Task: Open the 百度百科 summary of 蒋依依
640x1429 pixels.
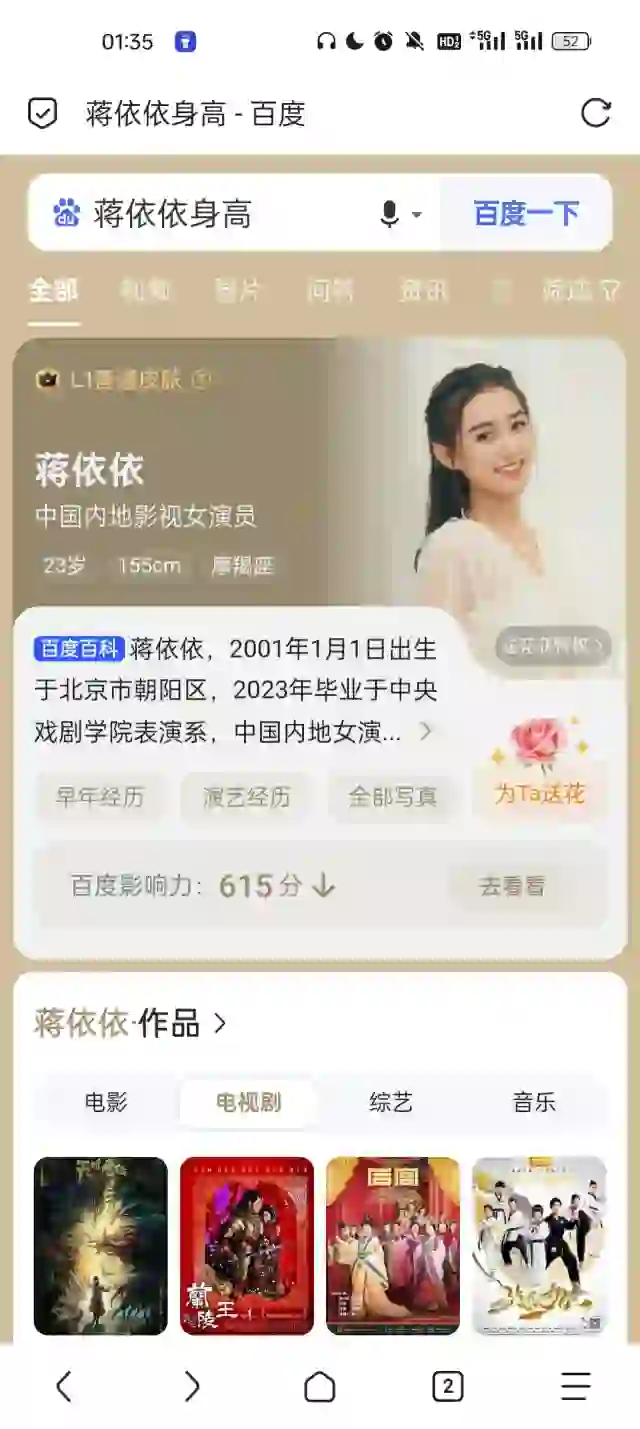Action: 236,691
